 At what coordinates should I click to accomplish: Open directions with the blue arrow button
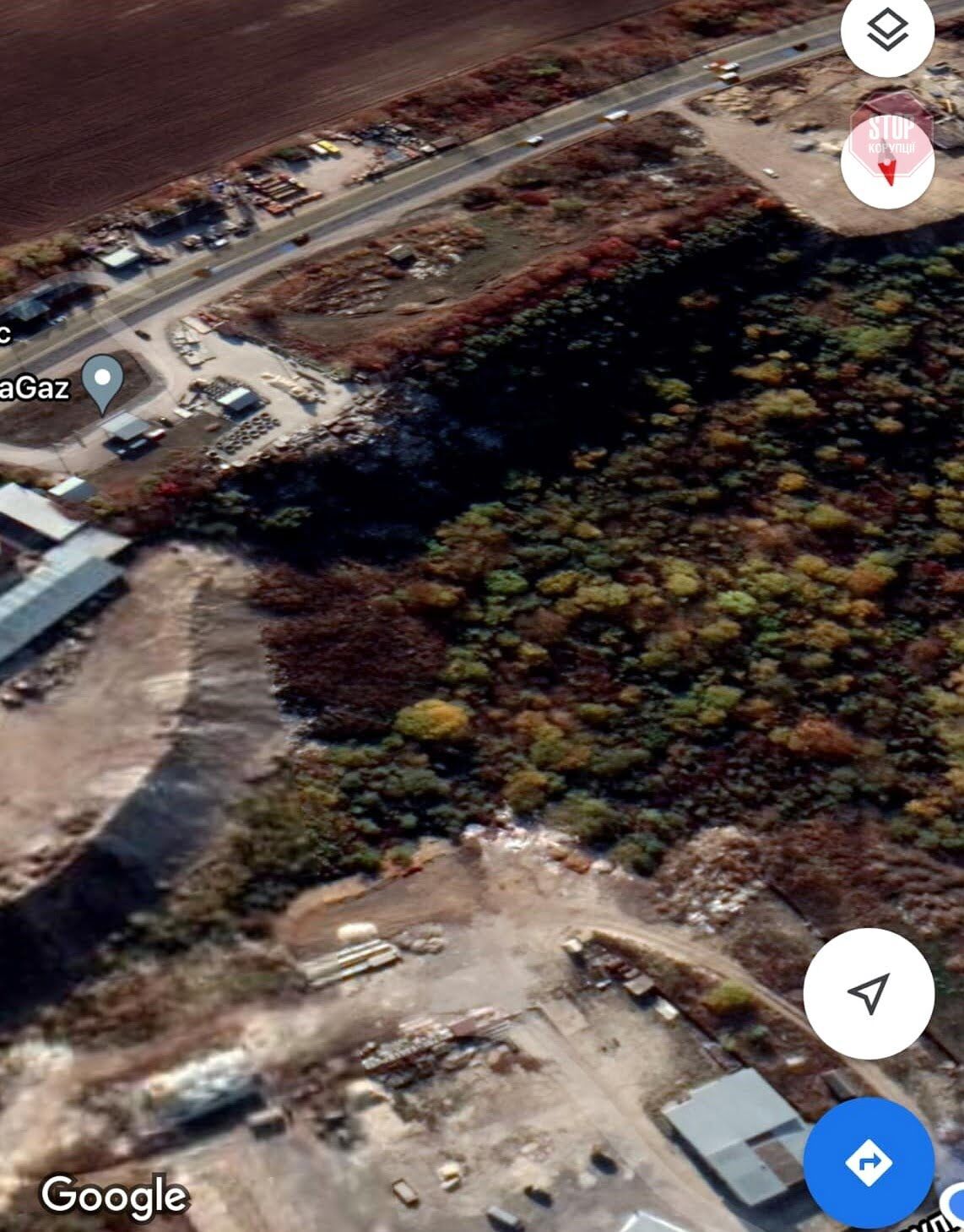869,1163
